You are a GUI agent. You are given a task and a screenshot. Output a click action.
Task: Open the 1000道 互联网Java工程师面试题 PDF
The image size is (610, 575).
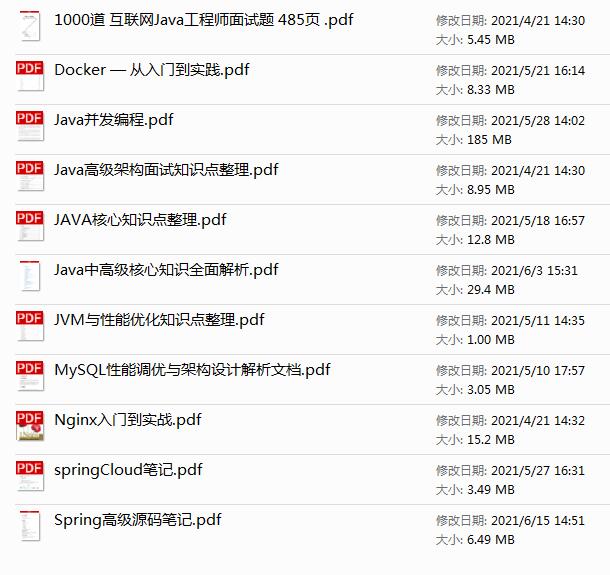pos(203,20)
